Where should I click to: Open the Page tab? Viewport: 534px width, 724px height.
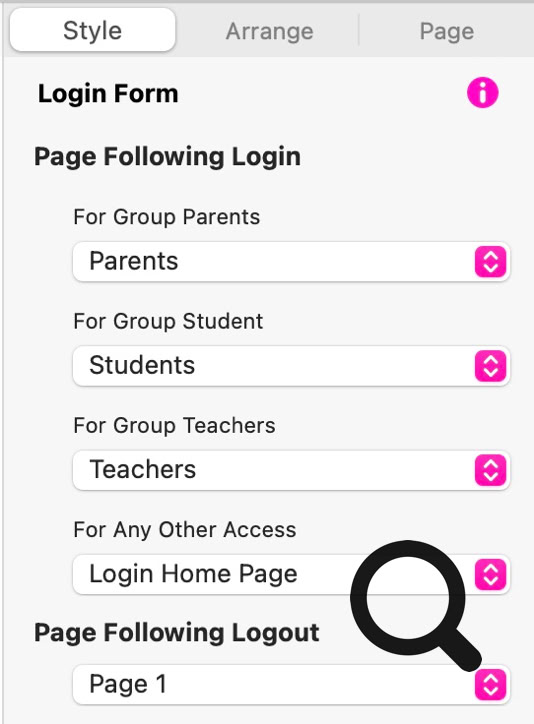tap(446, 31)
